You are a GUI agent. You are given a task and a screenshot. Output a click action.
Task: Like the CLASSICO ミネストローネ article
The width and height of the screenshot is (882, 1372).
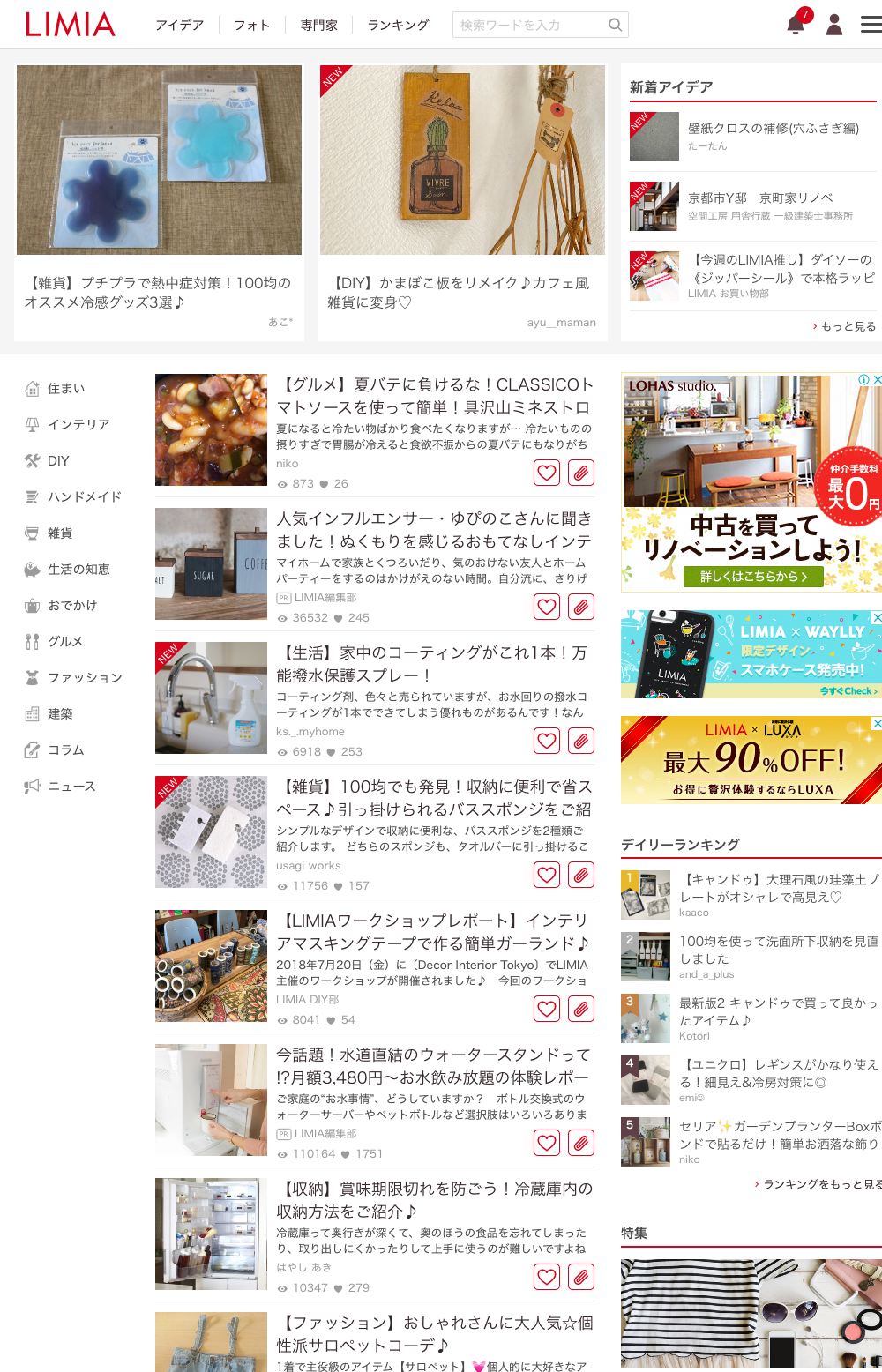(547, 473)
